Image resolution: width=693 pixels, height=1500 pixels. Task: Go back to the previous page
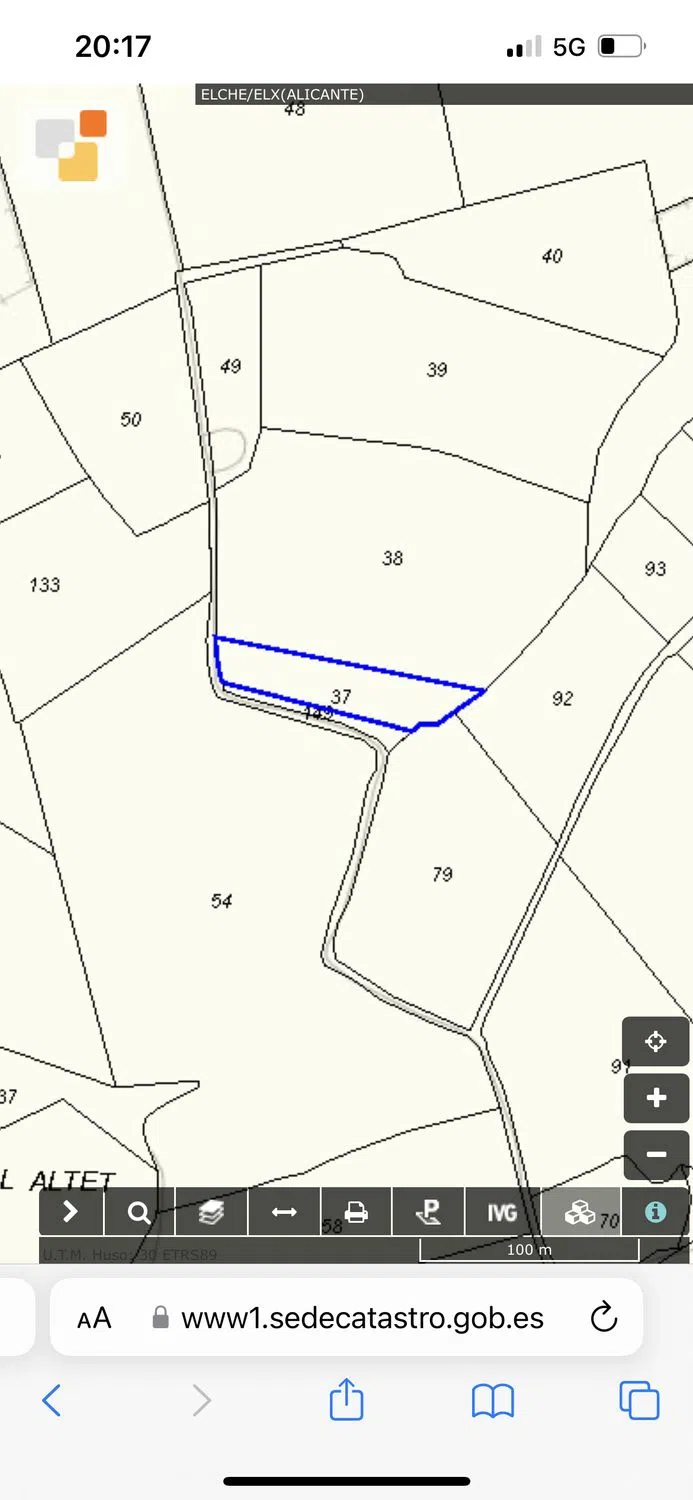pyautogui.click(x=52, y=1400)
